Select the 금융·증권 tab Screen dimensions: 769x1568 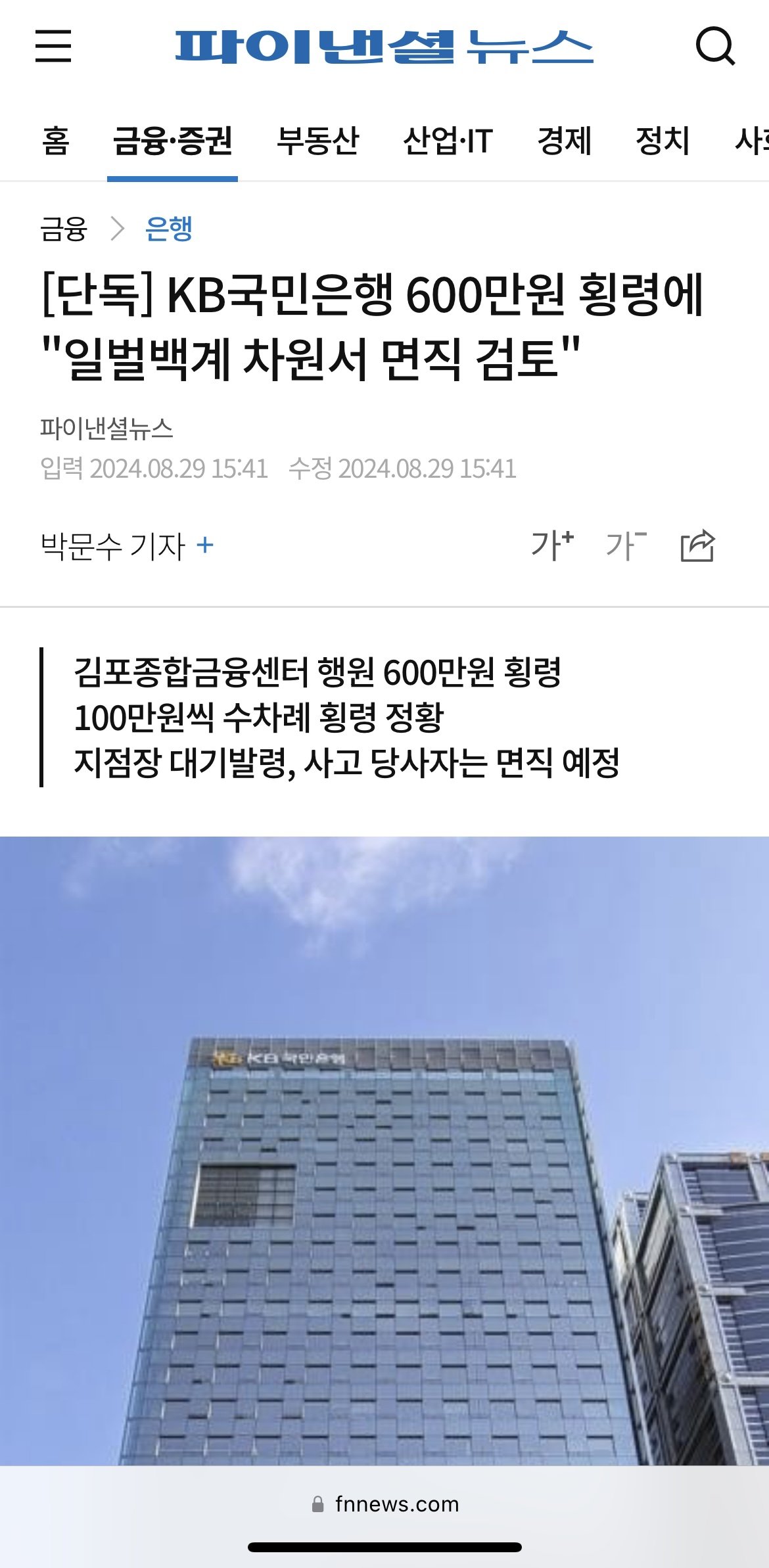pos(172,141)
